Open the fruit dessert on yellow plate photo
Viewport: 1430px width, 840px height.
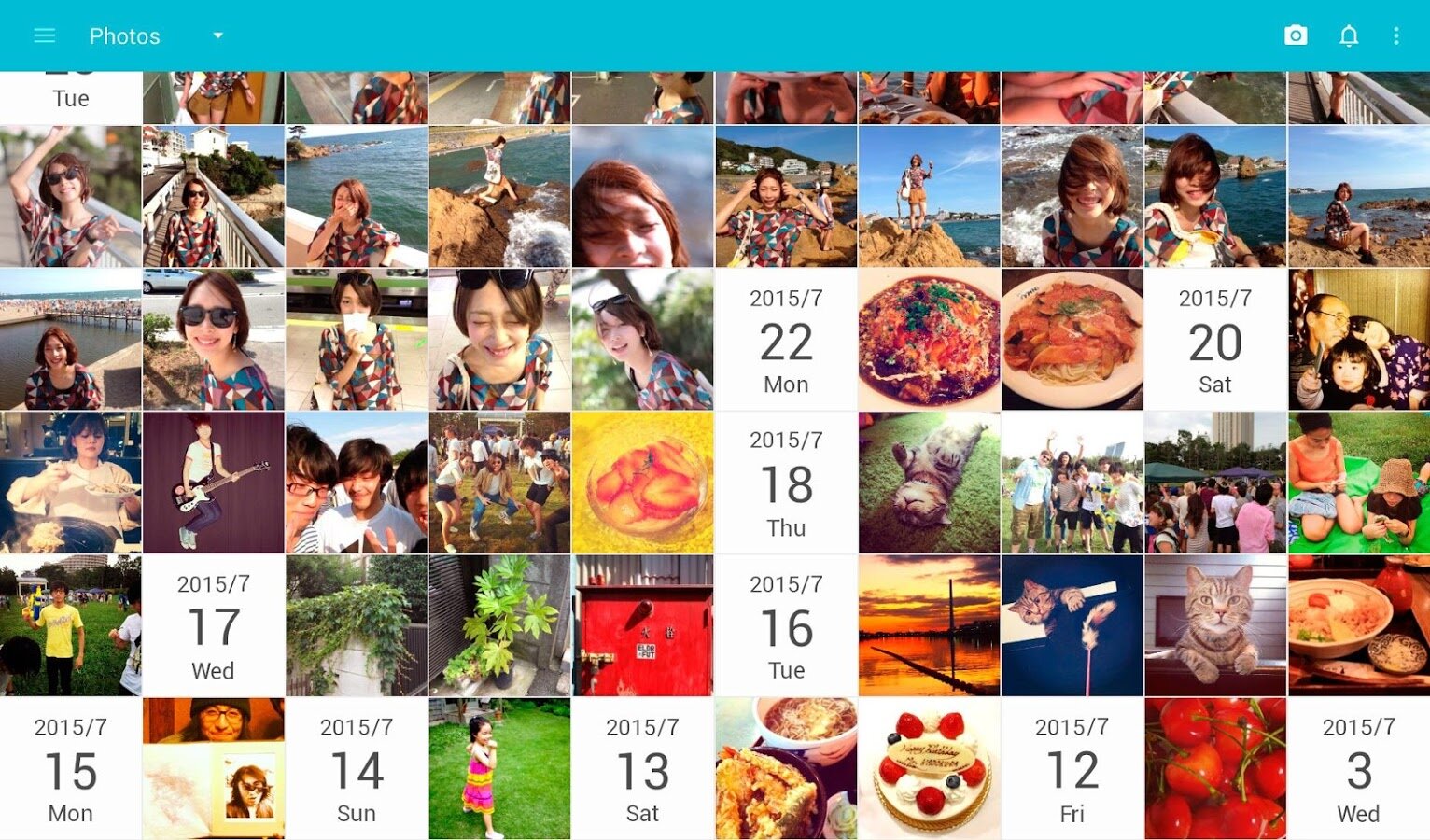(x=642, y=483)
